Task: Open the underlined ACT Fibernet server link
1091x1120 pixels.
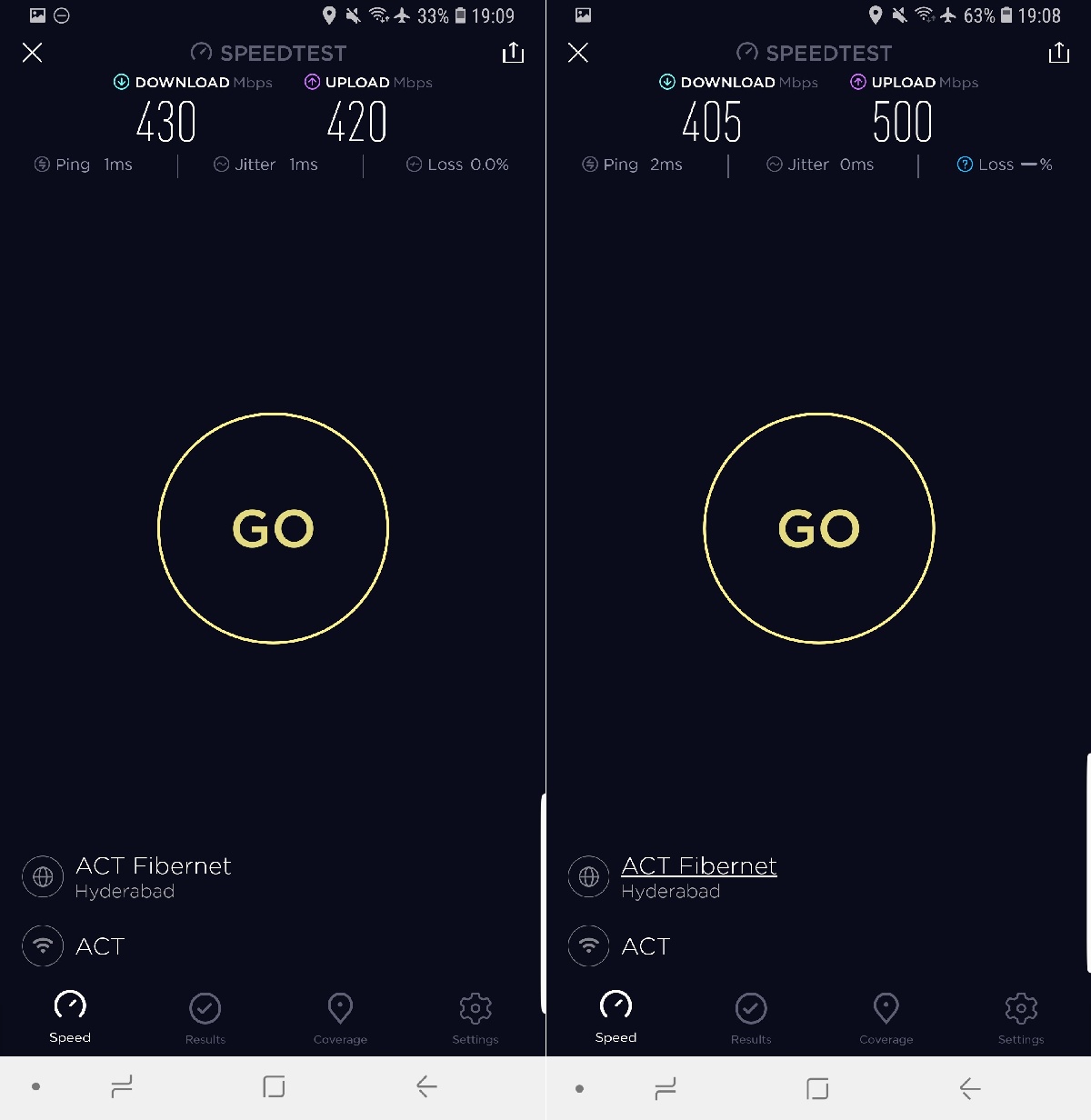Action: click(698, 865)
